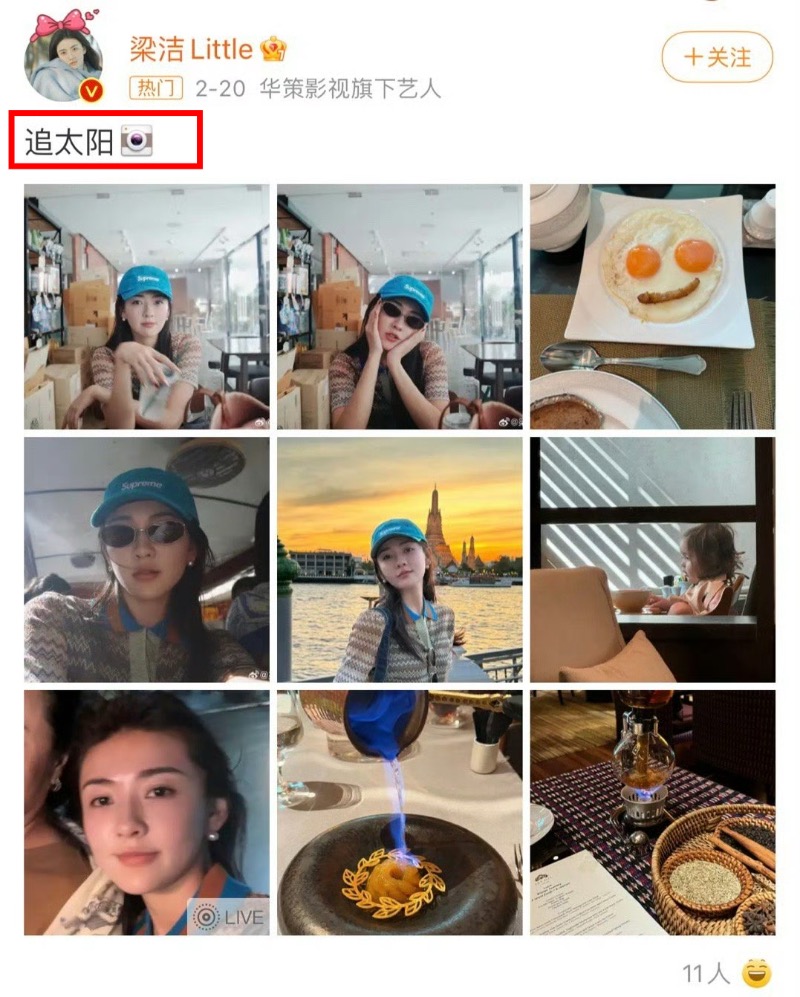Open the siphon coffee and spices photo
The width and height of the screenshot is (800, 997).
pyautogui.click(x=652, y=812)
